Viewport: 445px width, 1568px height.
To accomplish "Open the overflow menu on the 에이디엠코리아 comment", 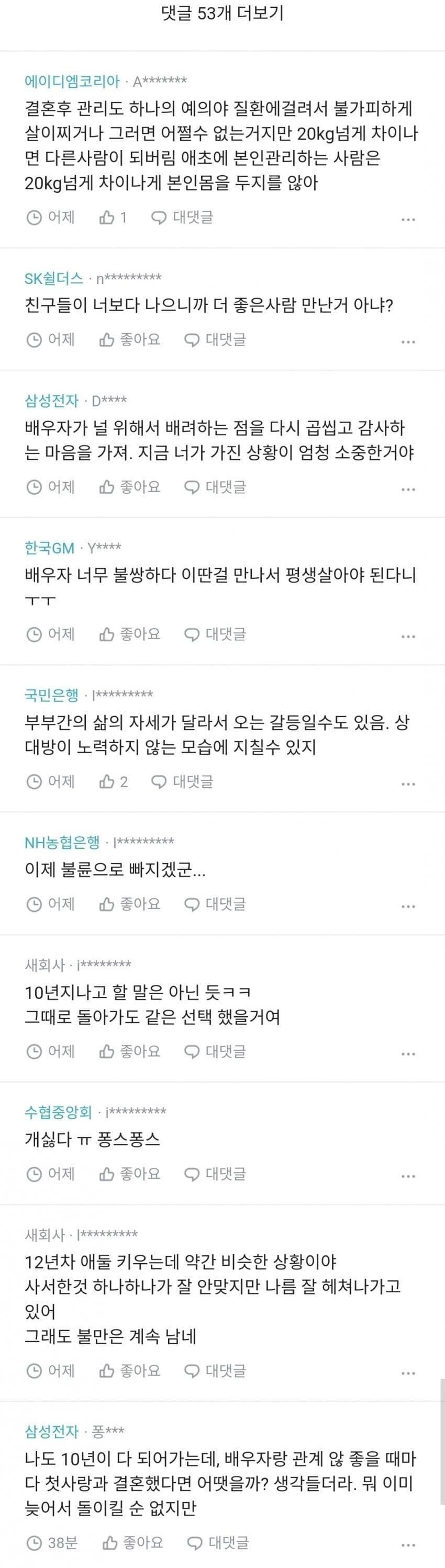I will pos(408,219).
